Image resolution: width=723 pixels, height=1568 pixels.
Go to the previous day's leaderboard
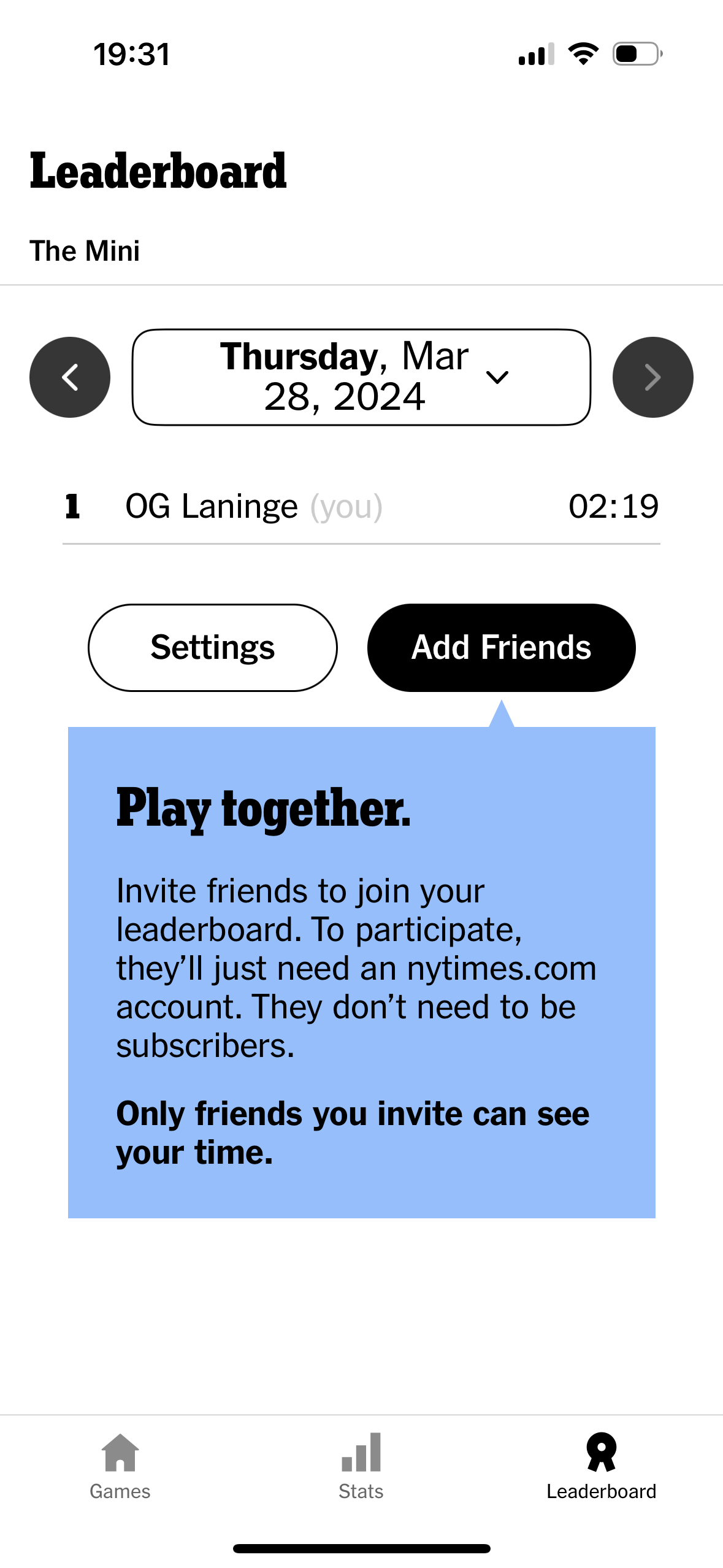pyautogui.click(x=70, y=377)
